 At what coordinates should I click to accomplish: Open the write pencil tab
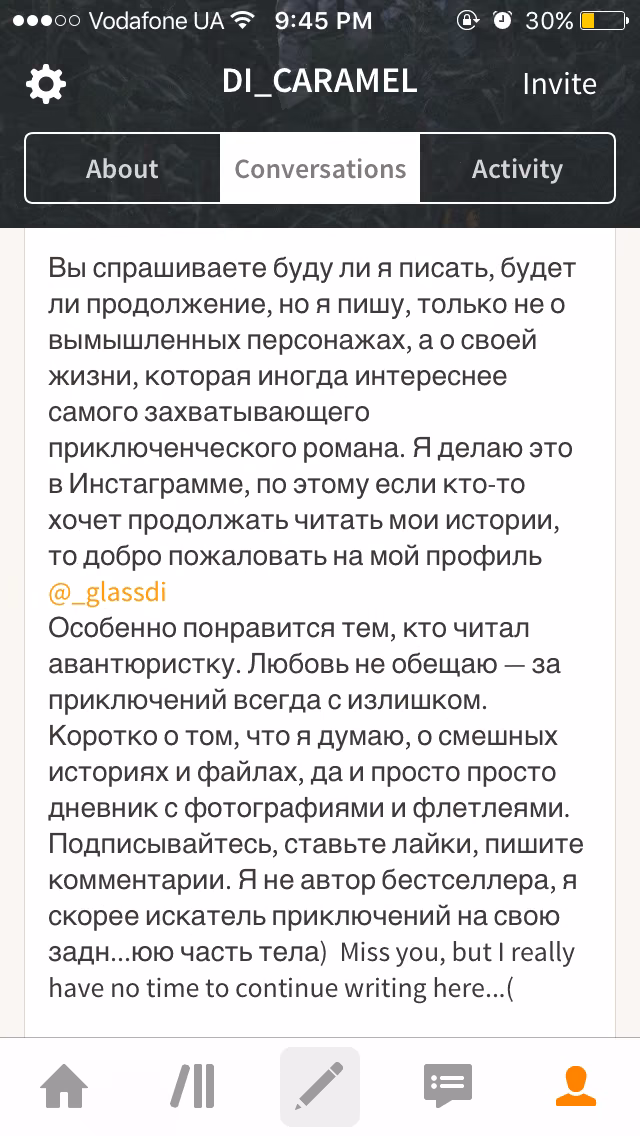(320, 1086)
